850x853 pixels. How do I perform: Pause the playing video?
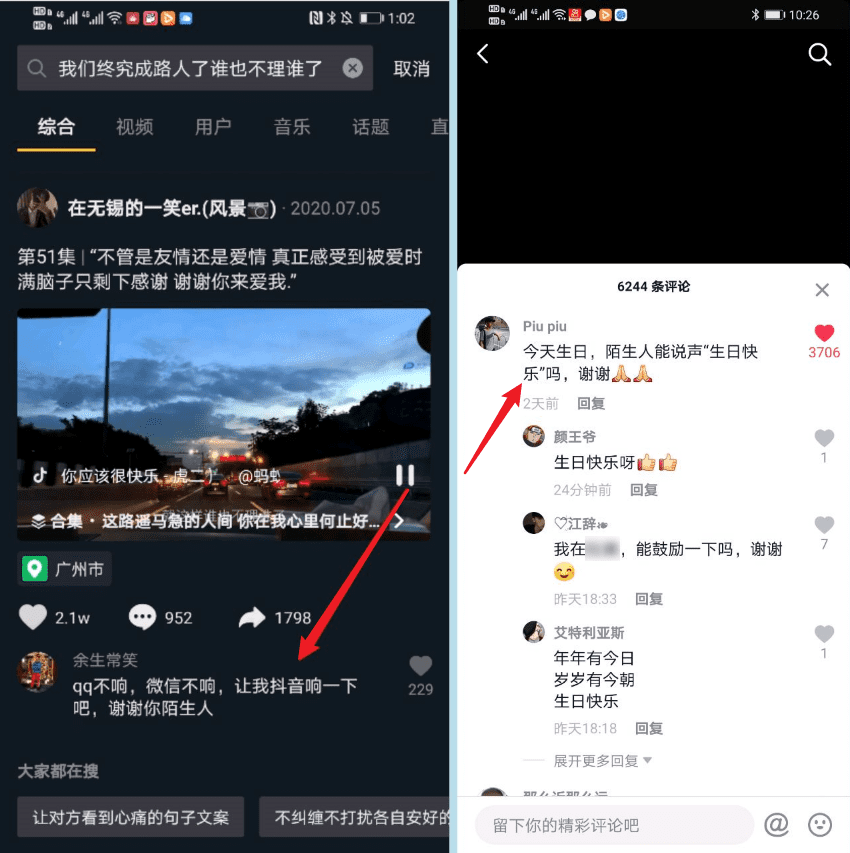pyautogui.click(x=405, y=475)
